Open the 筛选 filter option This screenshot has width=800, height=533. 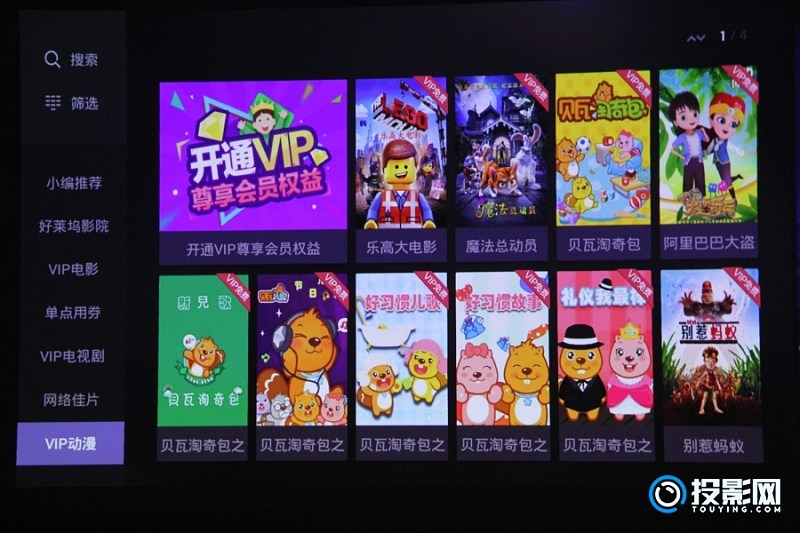point(71,103)
